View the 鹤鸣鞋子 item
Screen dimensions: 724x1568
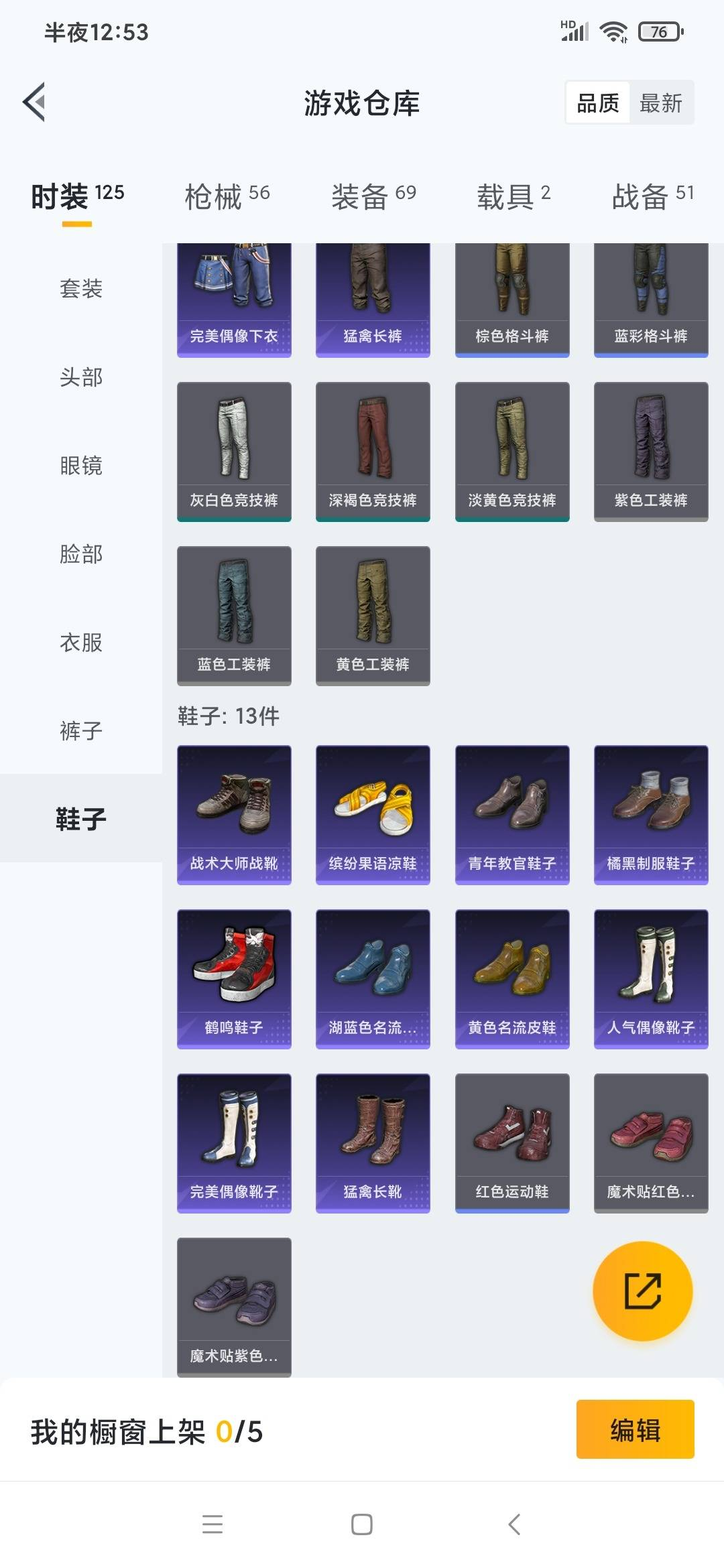[x=234, y=979]
